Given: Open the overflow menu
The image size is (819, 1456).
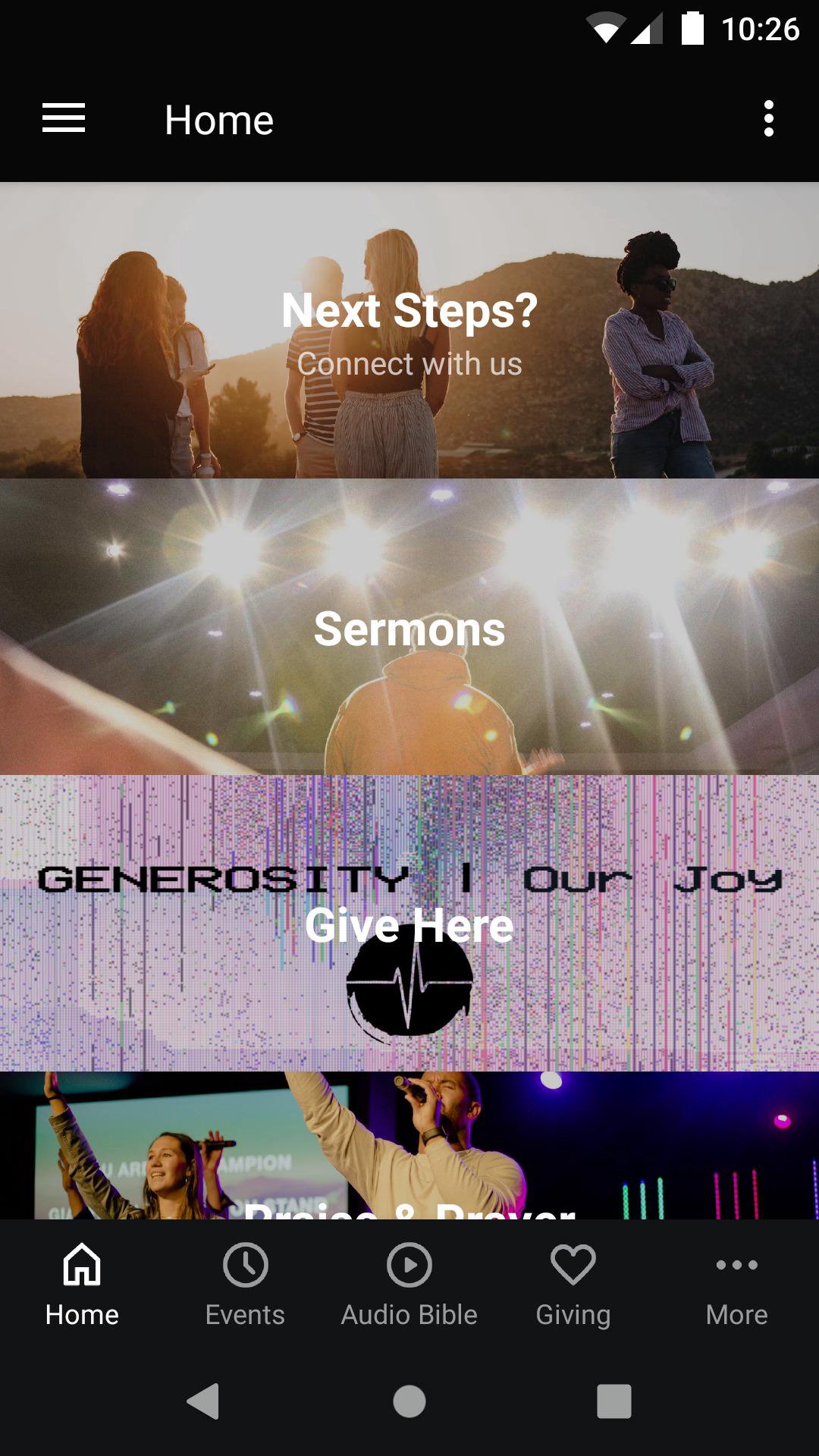Looking at the screenshot, I should coord(768,119).
